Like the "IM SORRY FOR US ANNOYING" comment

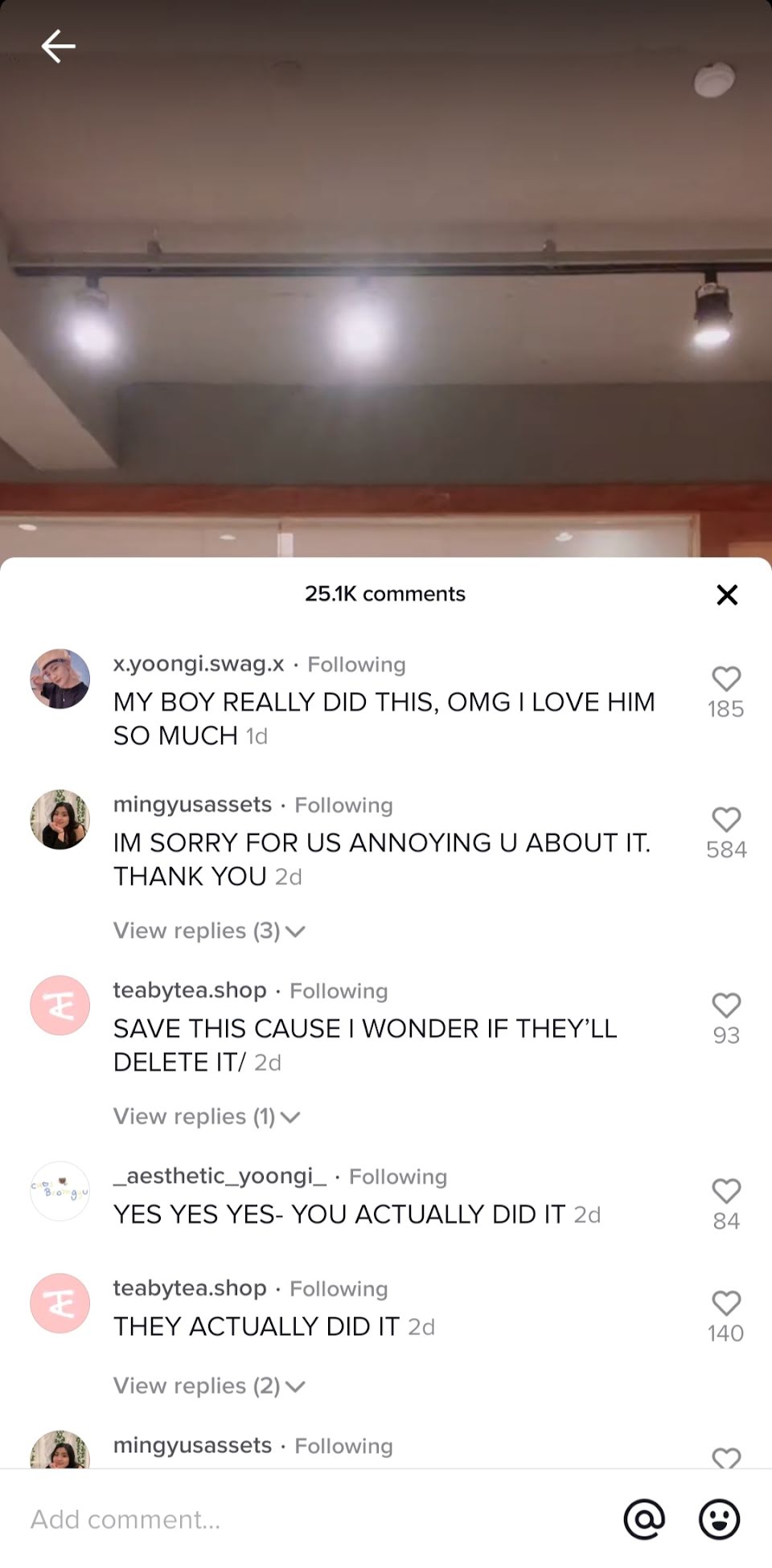click(x=726, y=820)
